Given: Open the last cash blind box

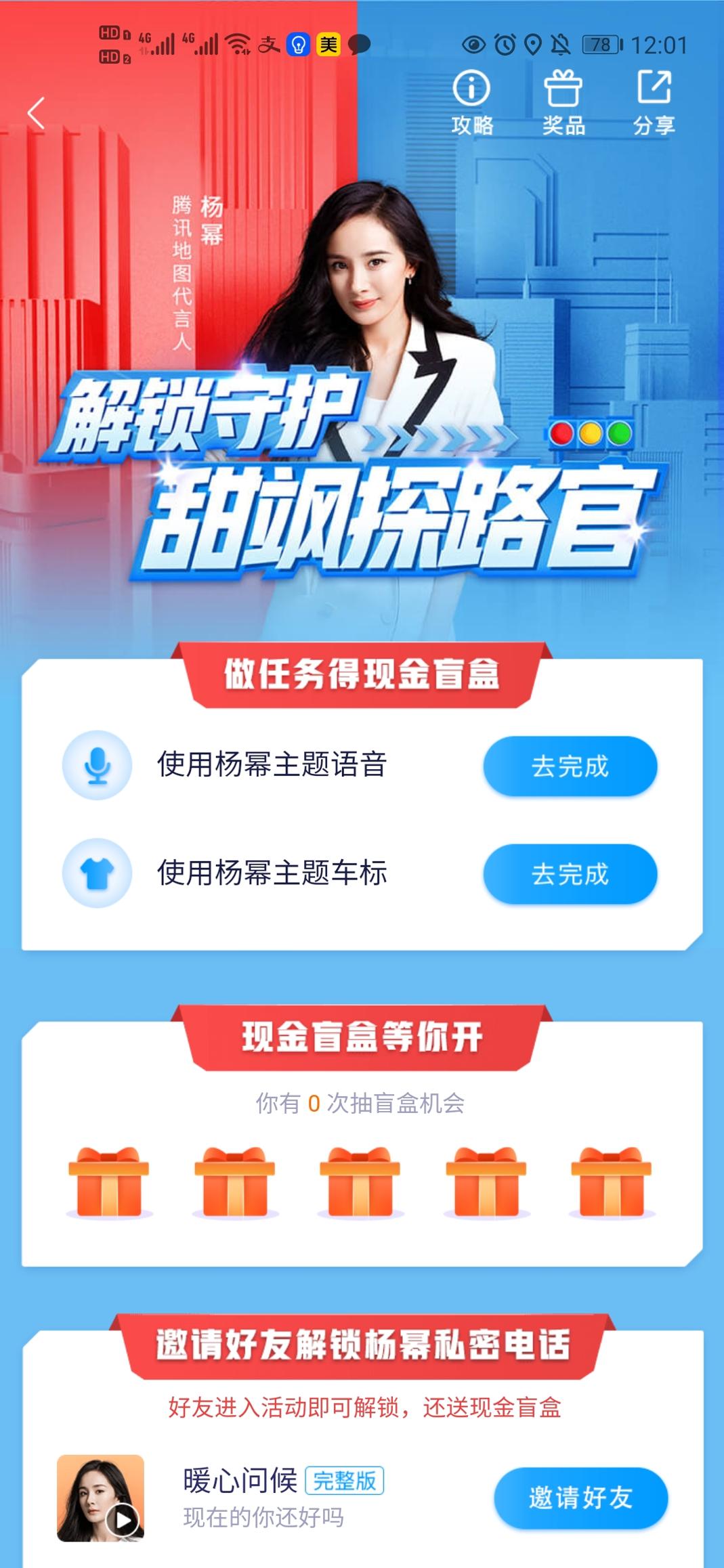Looking at the screenshot, I should pos(611,1182).
